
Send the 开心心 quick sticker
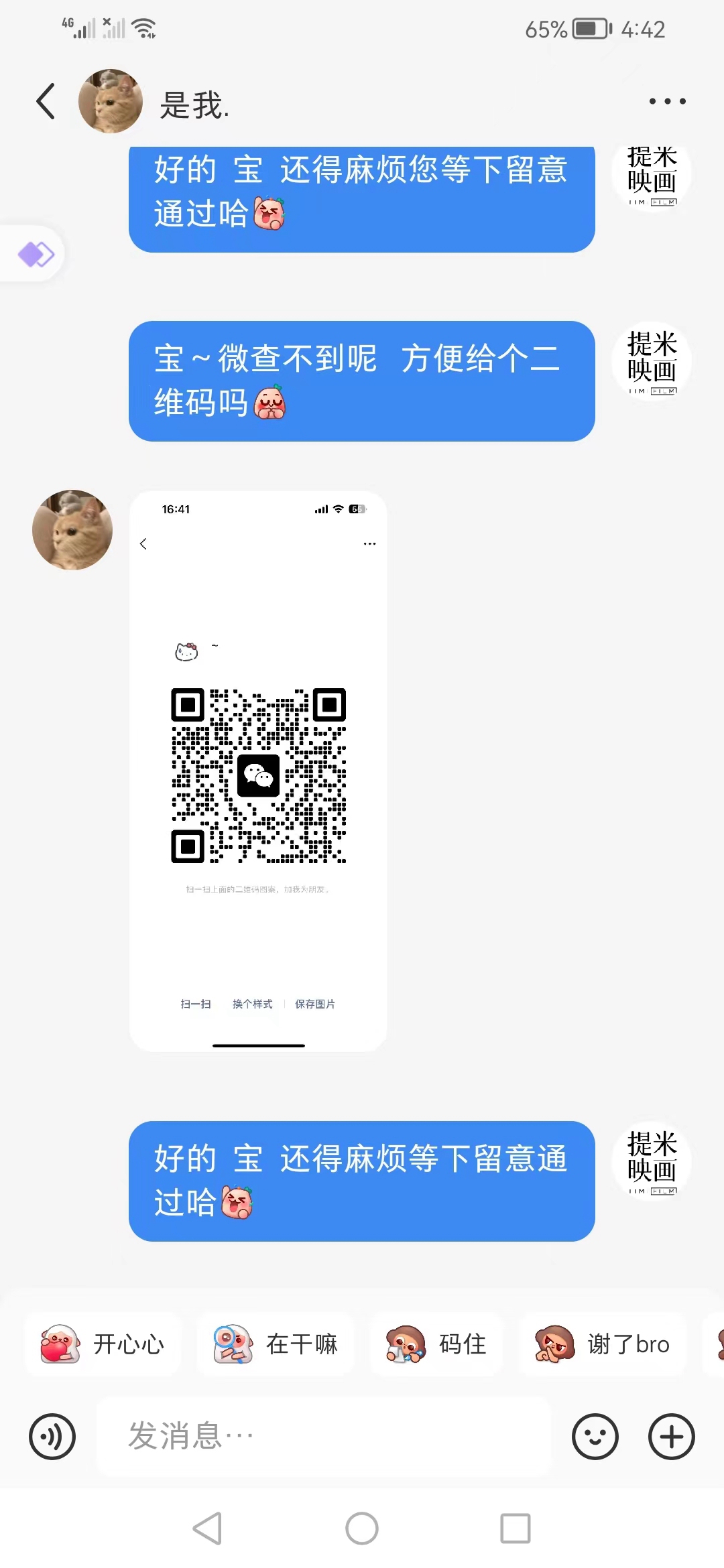click(x=103, y=1344)
